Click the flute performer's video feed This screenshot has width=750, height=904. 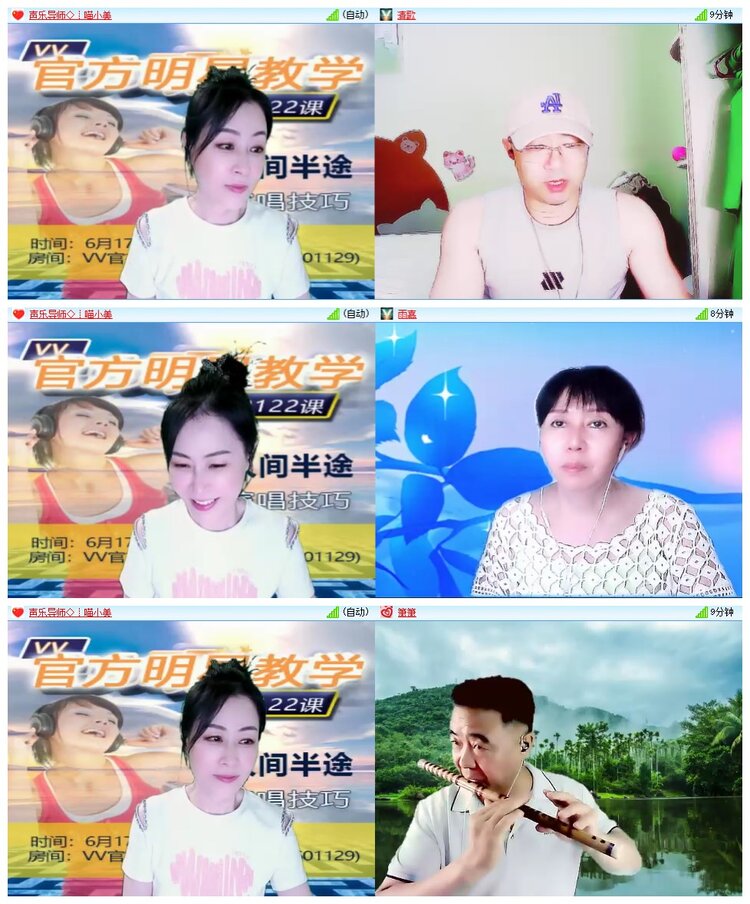tap(560, 765)
